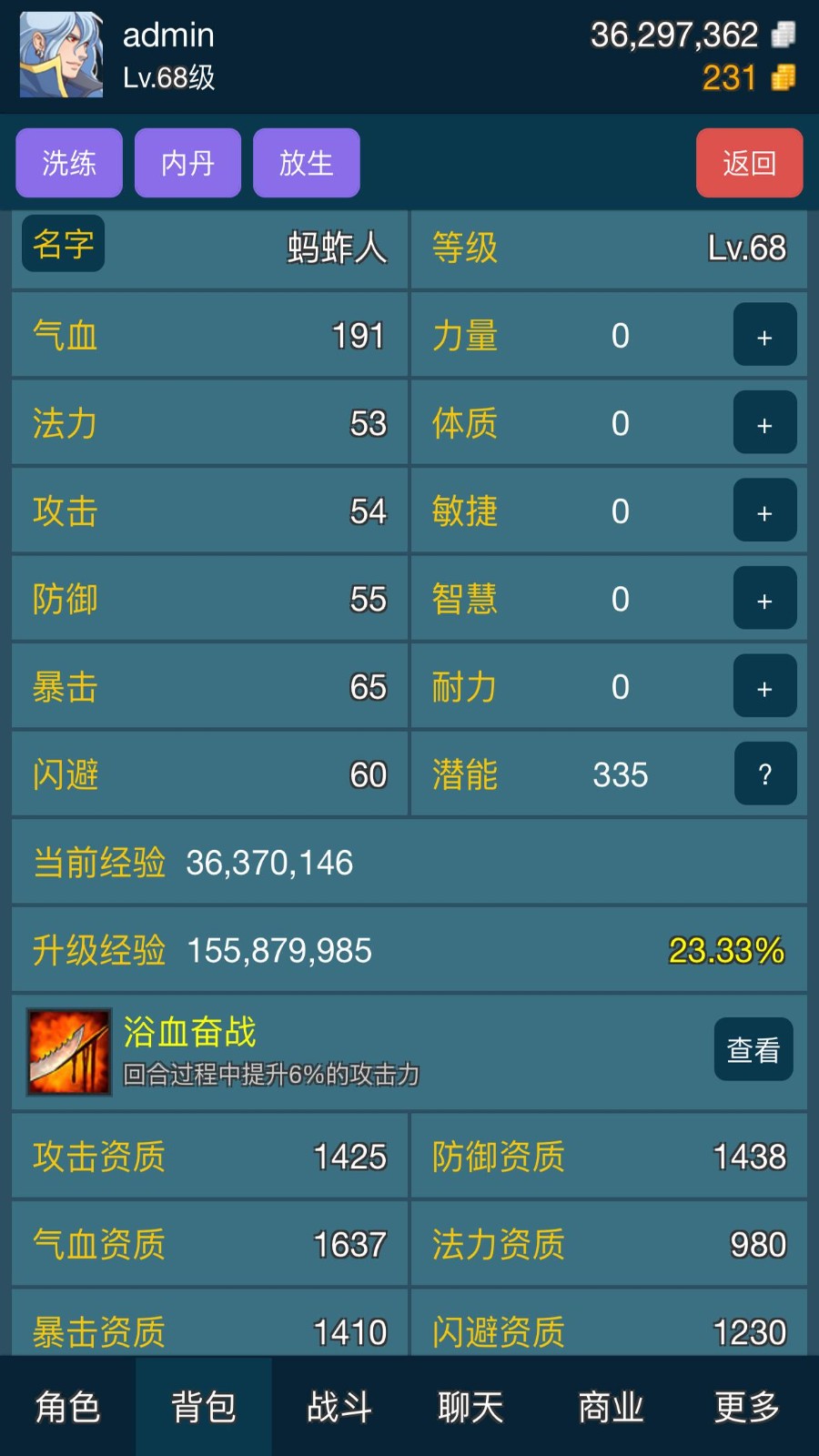Open the 内丹 option
The height and width of the screenshot is (1456, 819).
[187, 163]
